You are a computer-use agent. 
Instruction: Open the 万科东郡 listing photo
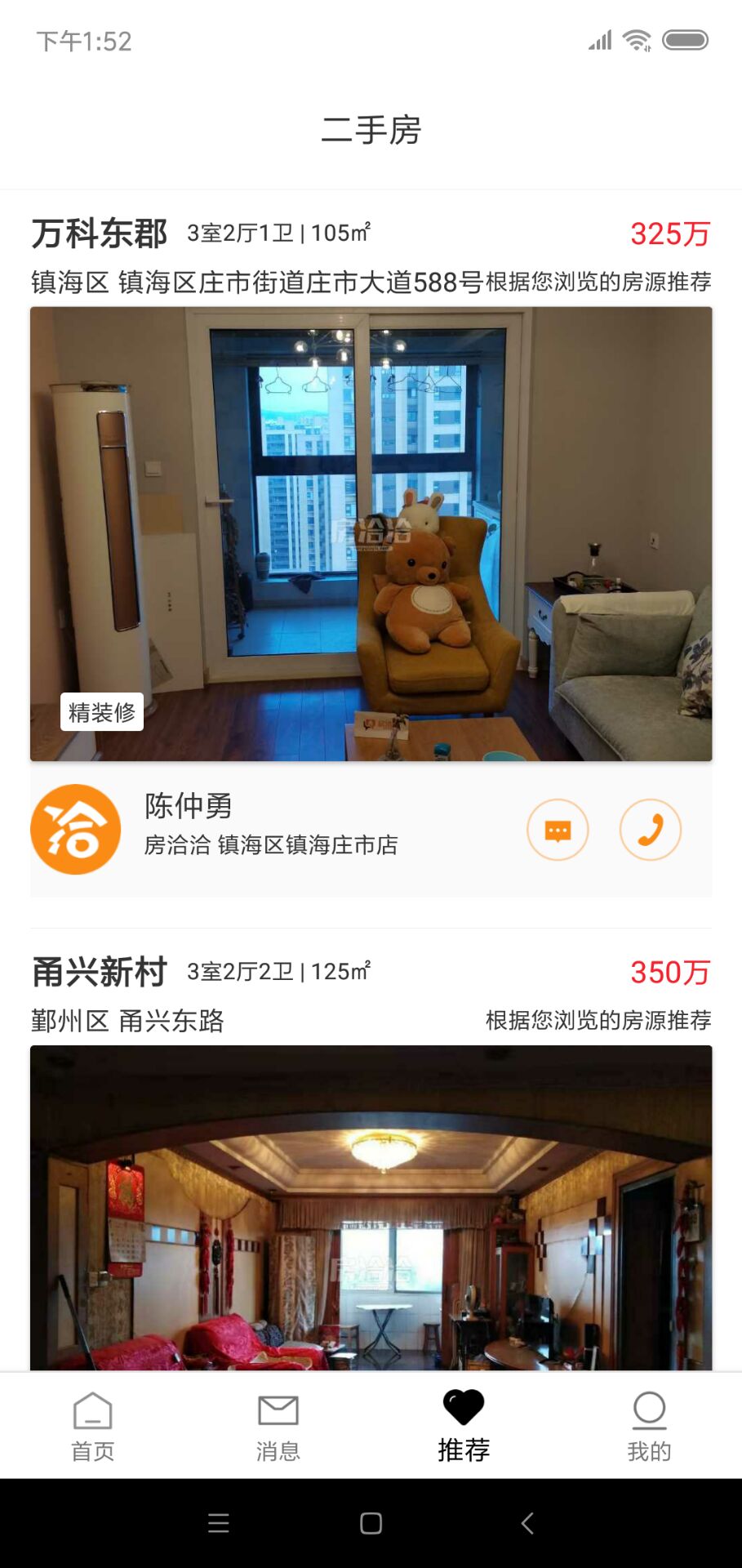tap(371, 533)
